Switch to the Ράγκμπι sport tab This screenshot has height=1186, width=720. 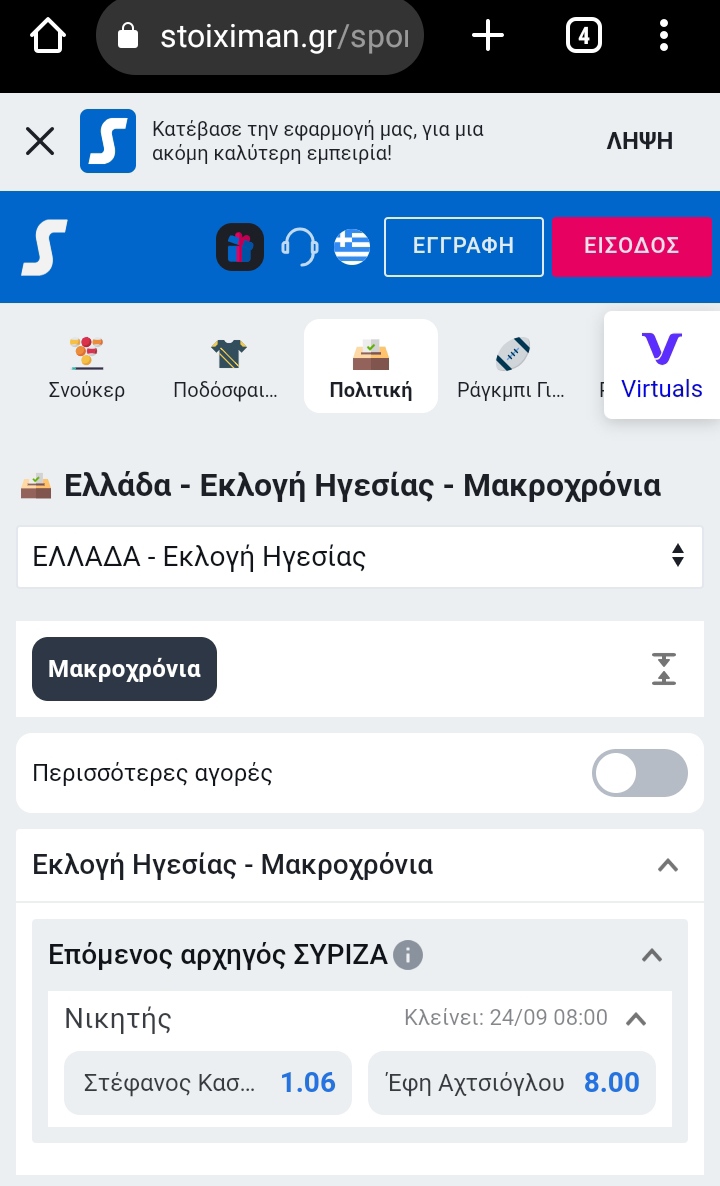(511, 367)
